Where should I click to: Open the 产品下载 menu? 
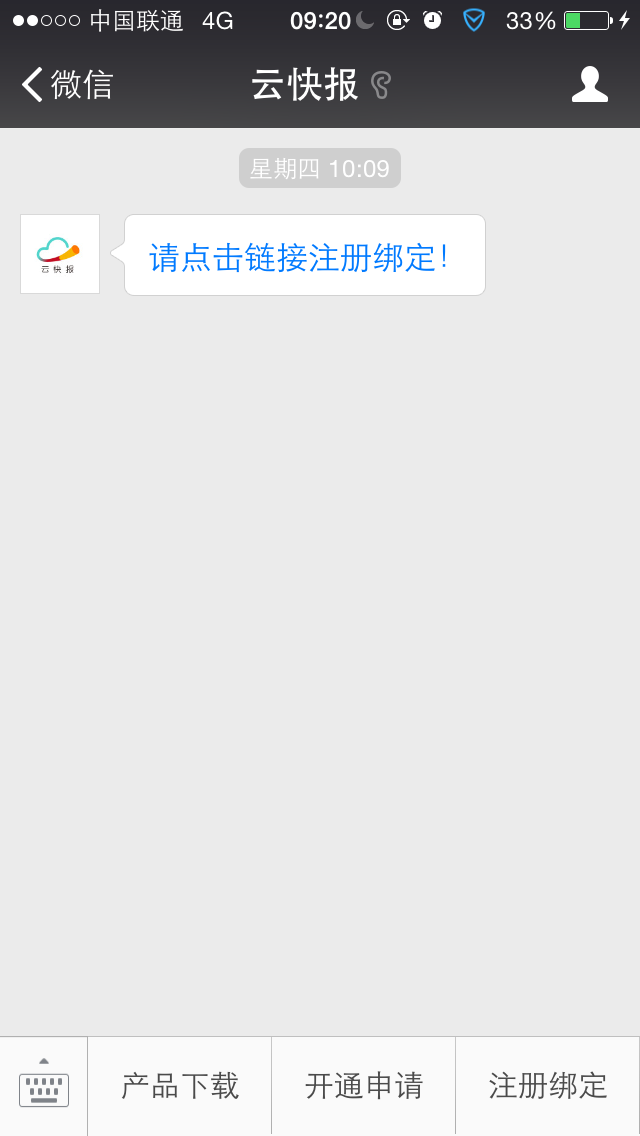180,1085
